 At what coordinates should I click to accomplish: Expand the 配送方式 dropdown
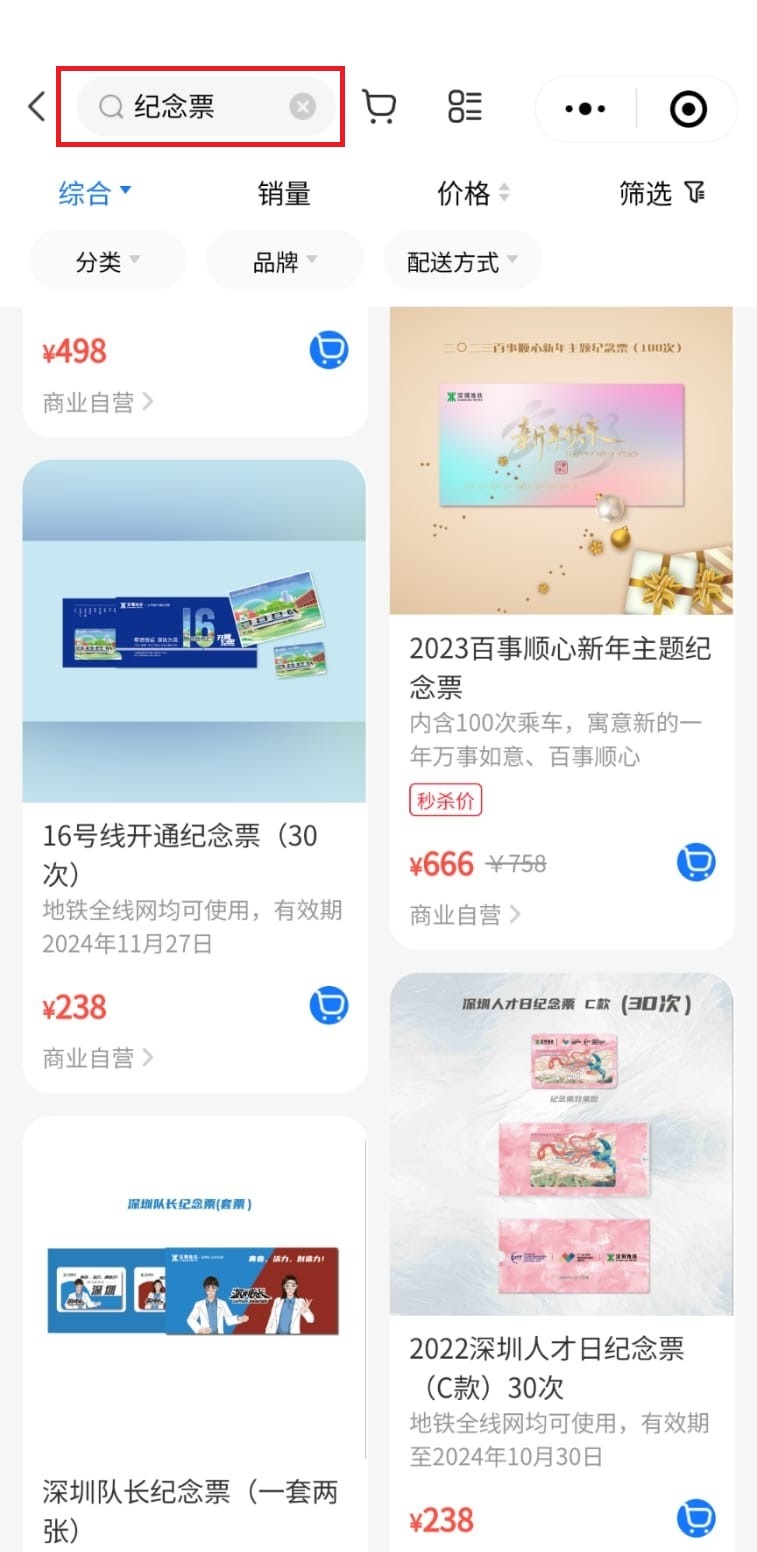click(462, 261)
